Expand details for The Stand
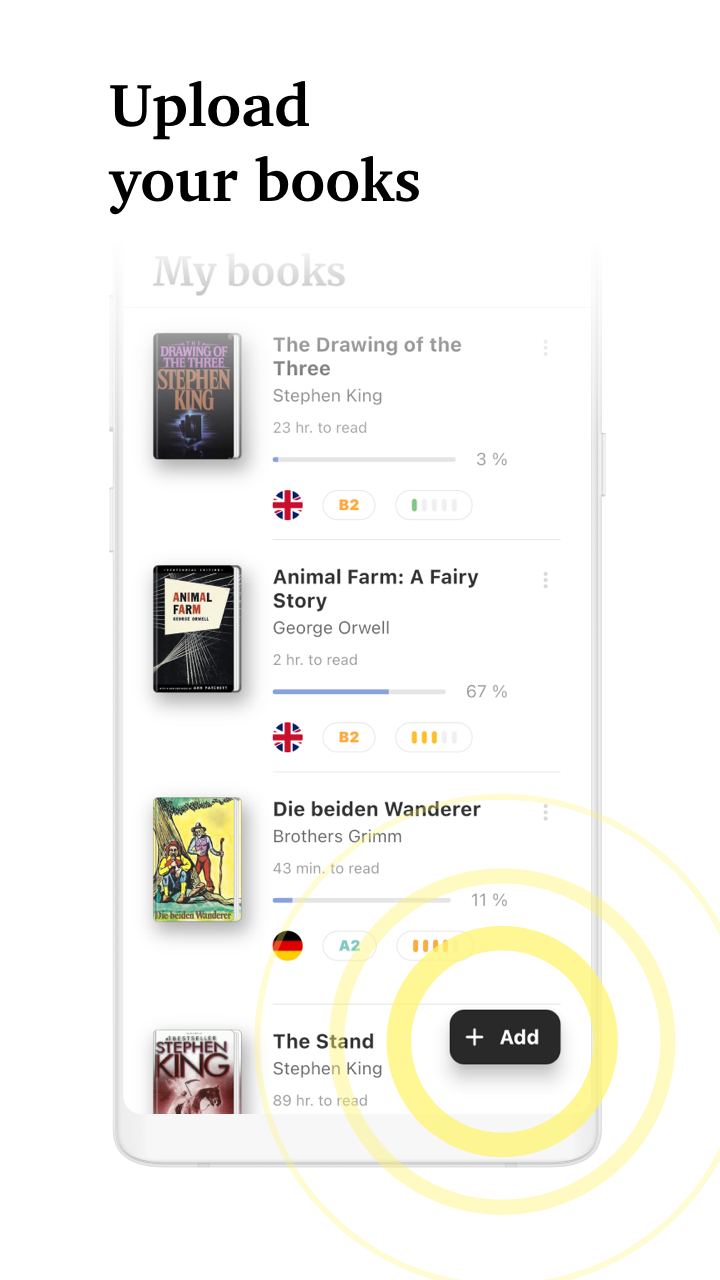Screen dimensions: 720x1280 (324, 1040)
